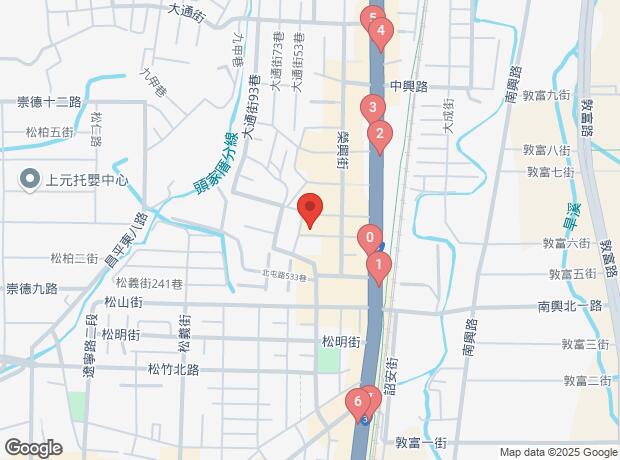Tap map marker number 3
The height and width of the screenshot is (460, 620).
(x=371, y=108)
